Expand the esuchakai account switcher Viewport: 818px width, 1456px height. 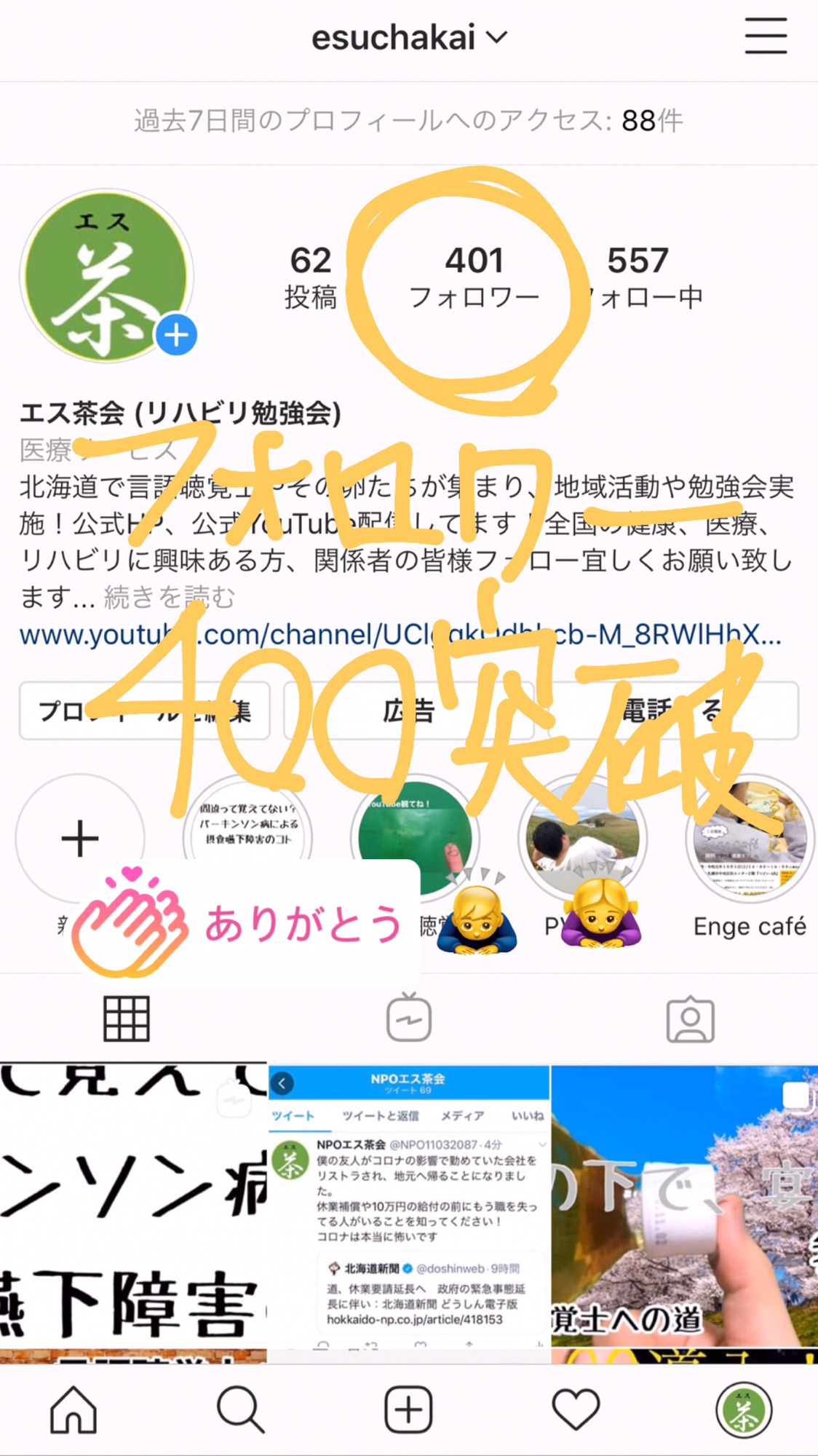[409, 38]
